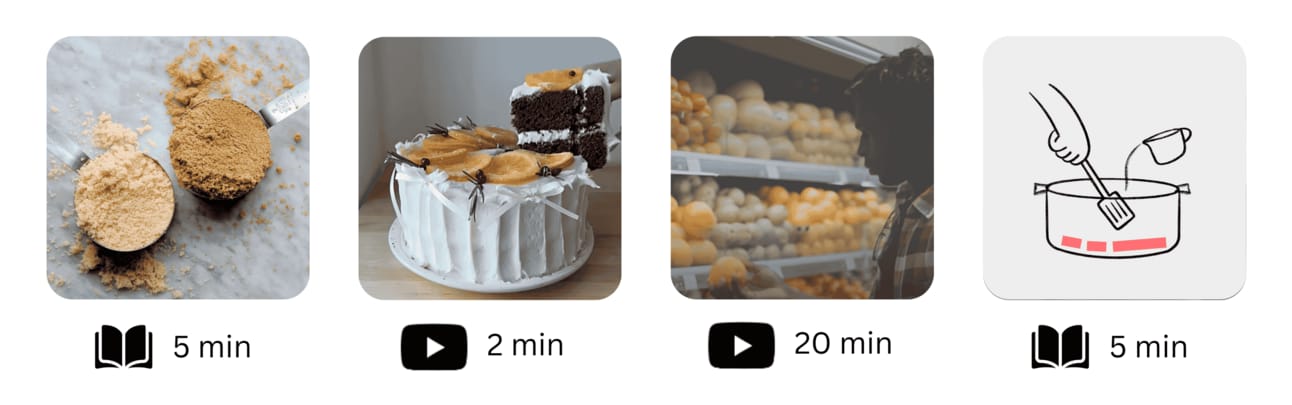Open the brown sugar scoops article card
This screenshot has height=405, width=1292.
pyautogui.click(x=178, y=168)
